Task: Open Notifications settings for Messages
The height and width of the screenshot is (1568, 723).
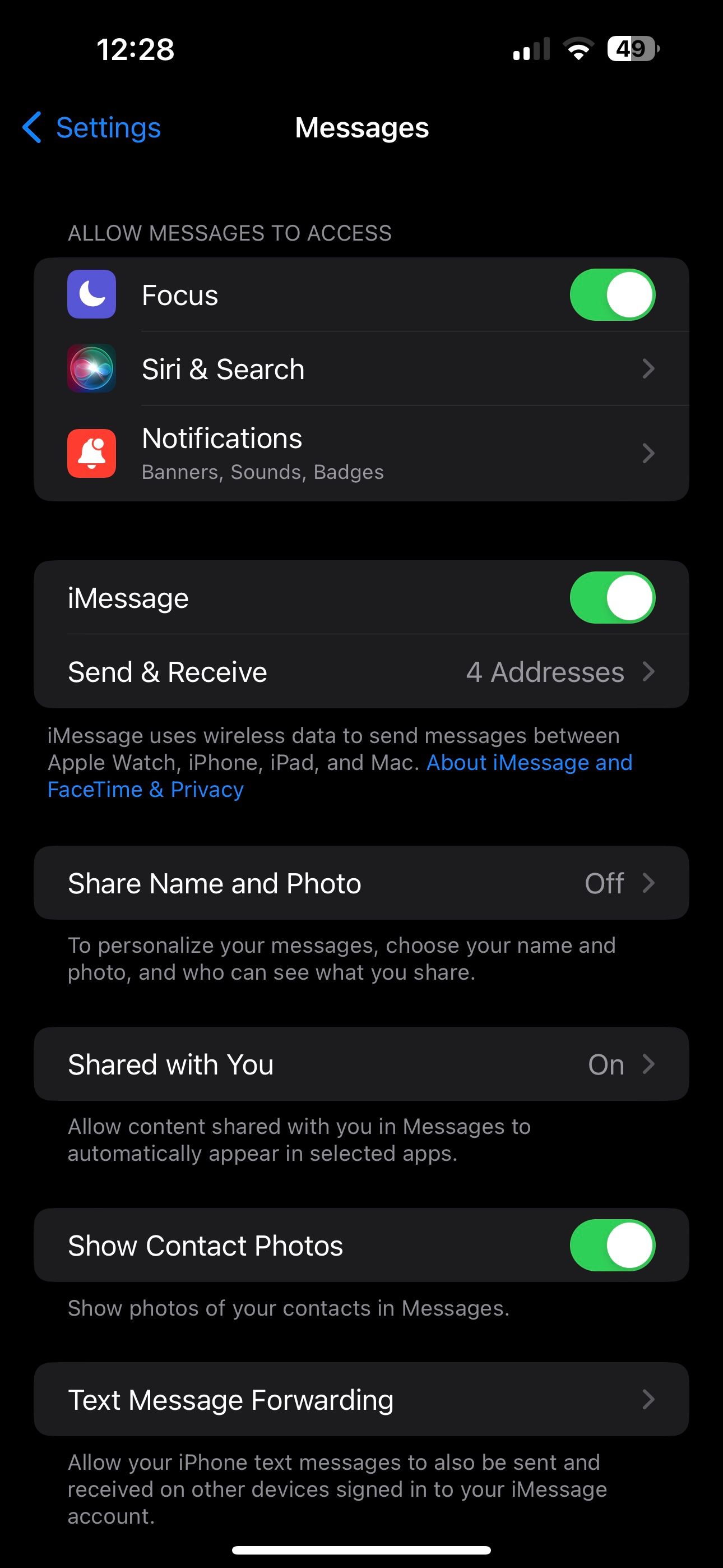Action: (x=361, y=453)
